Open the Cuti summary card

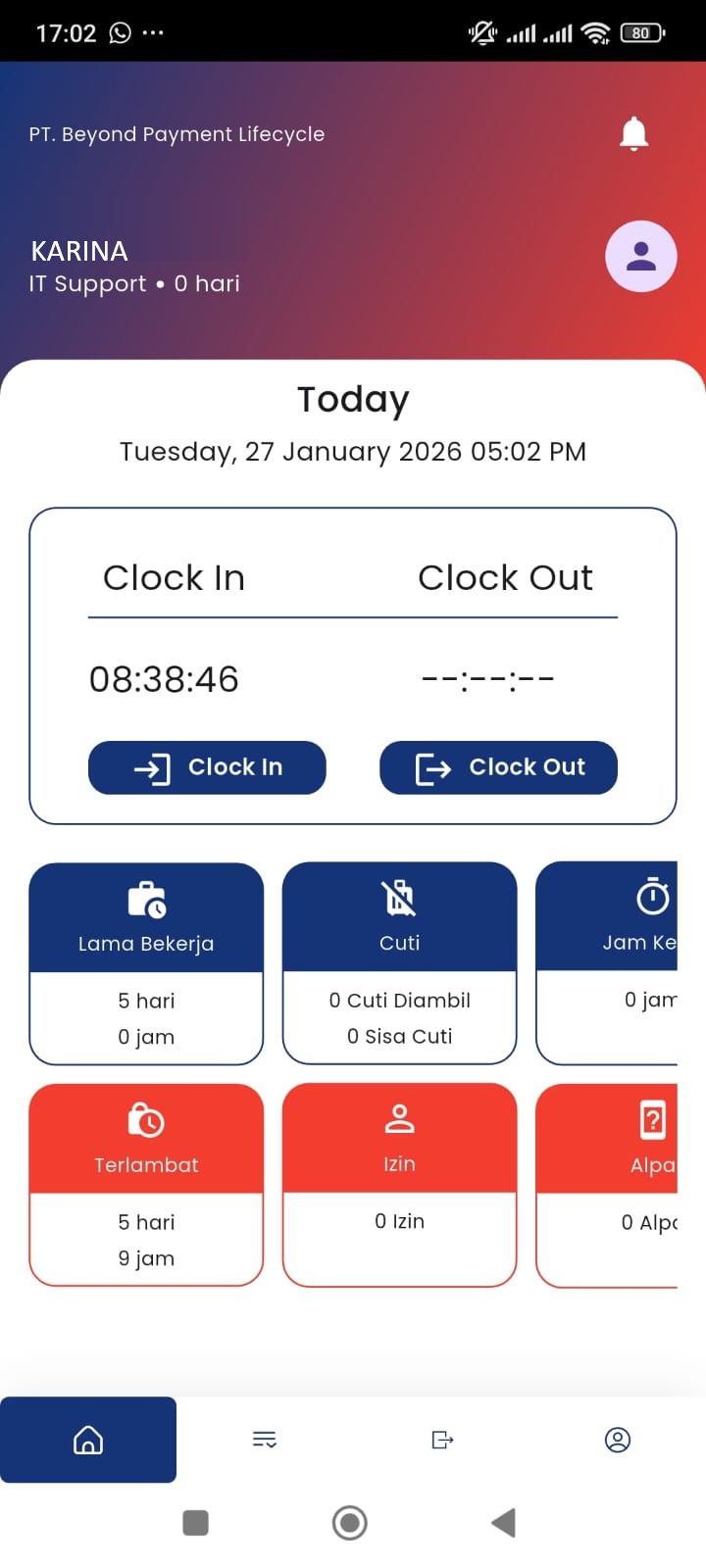pos(399,963)
